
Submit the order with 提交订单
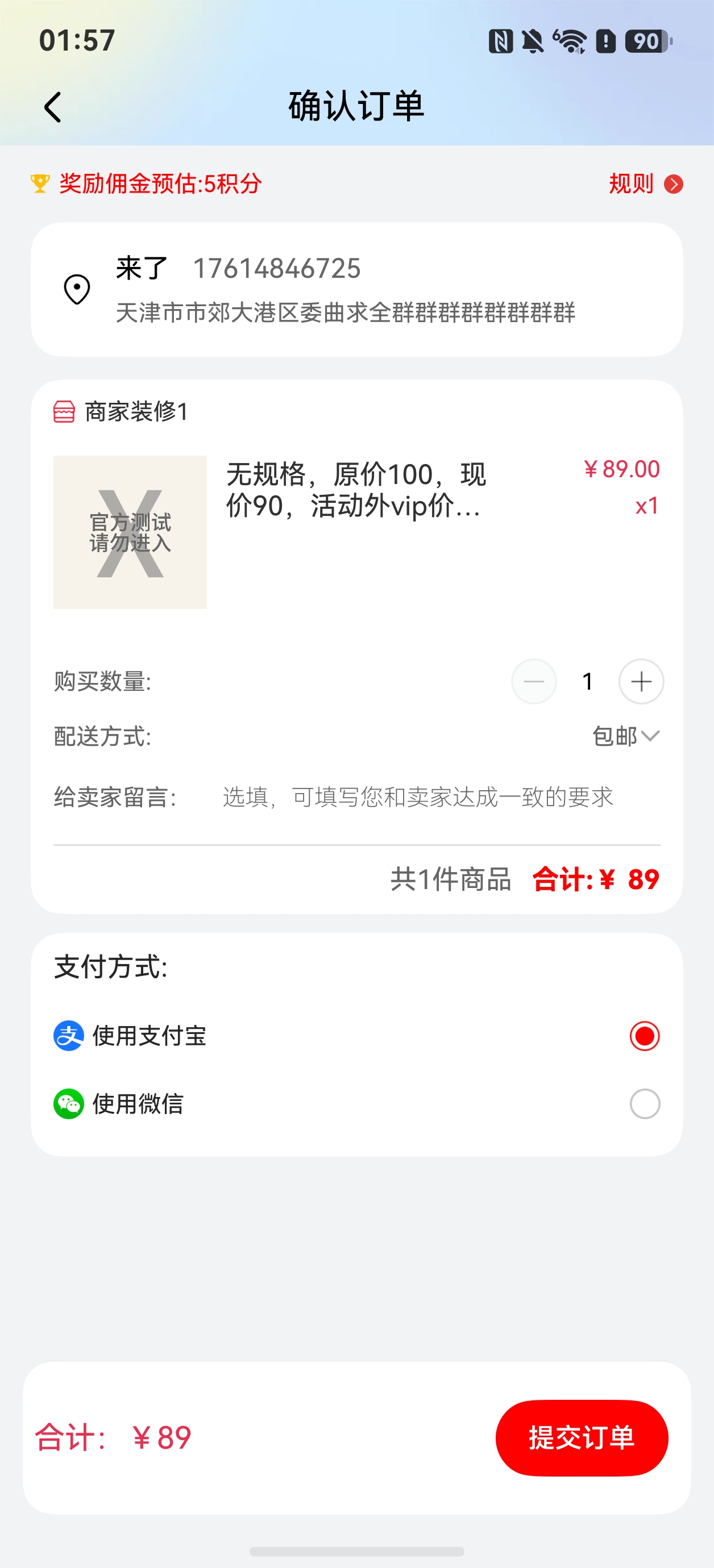click(581, 1438)
